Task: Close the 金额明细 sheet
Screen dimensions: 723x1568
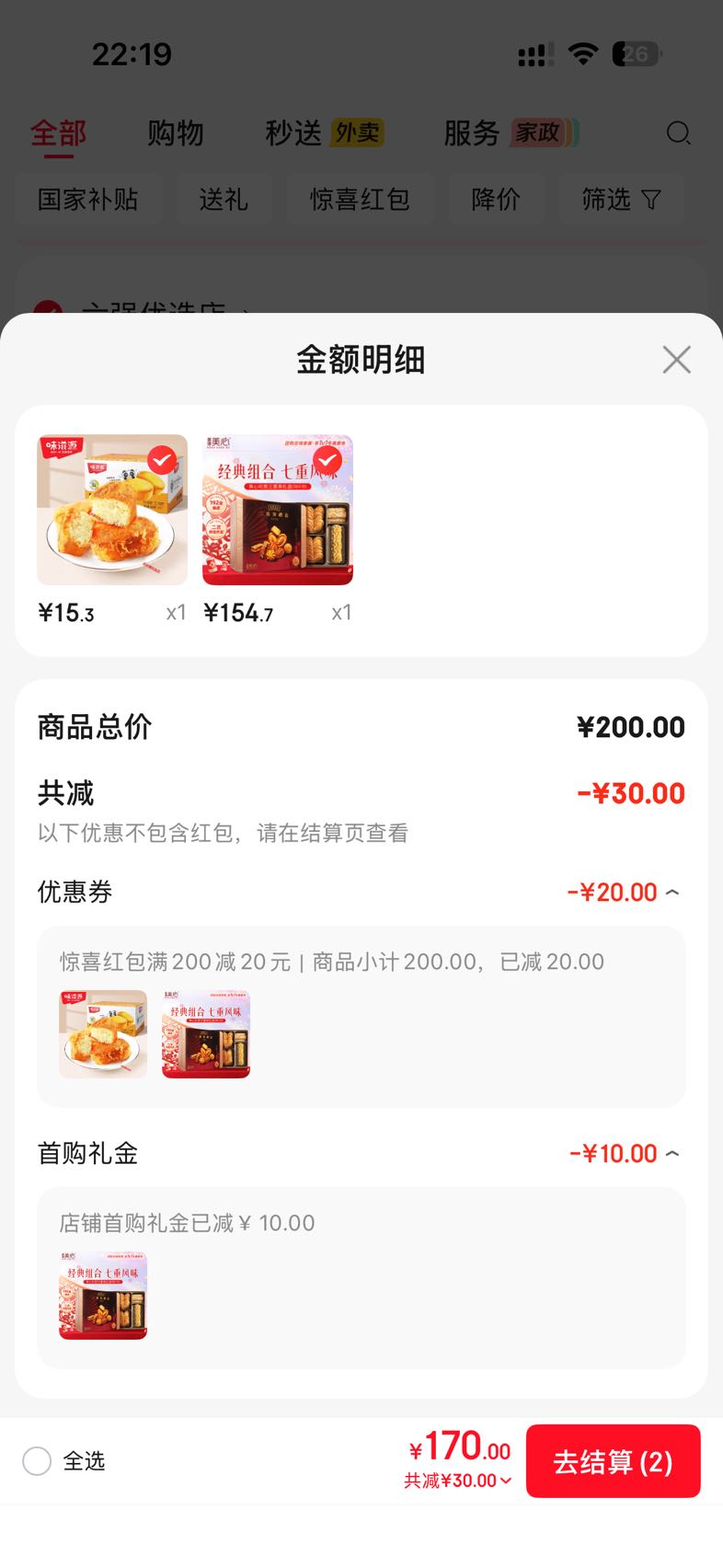Action: [x=676, y=360]
